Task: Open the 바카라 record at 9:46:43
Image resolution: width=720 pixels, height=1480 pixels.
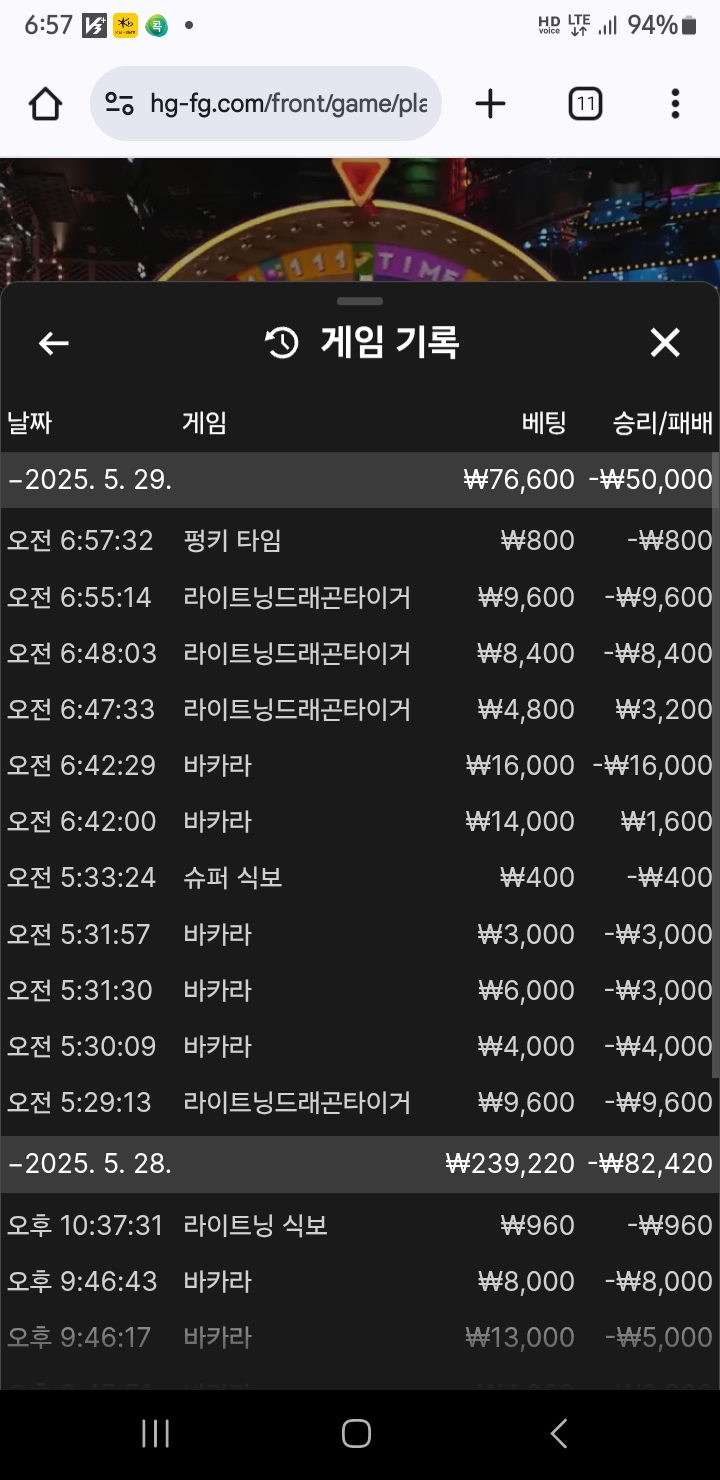Action: coord(360,1281)
